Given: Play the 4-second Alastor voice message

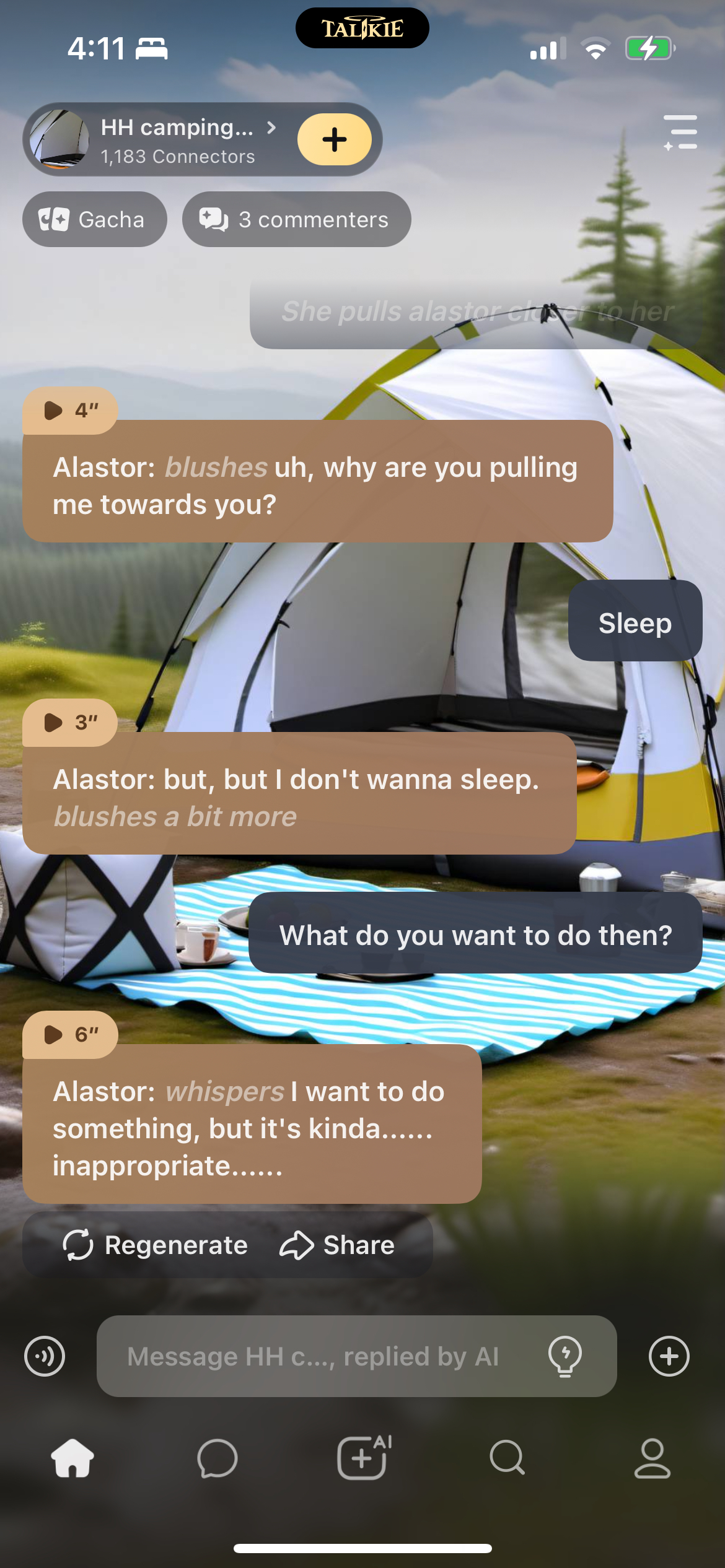Looking at the screenshot, I should click(x=69, y=411).
